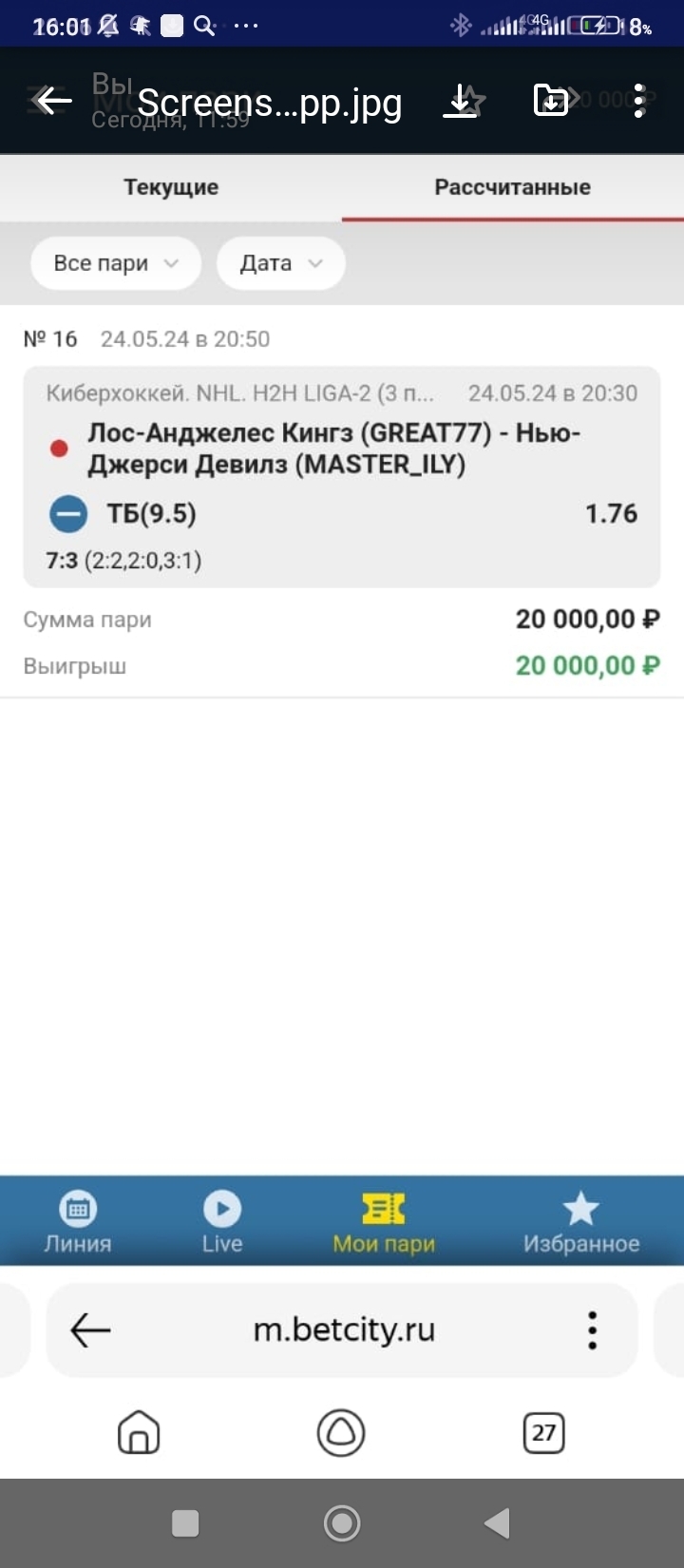Tap the system home circle button

click(342, 1523)
